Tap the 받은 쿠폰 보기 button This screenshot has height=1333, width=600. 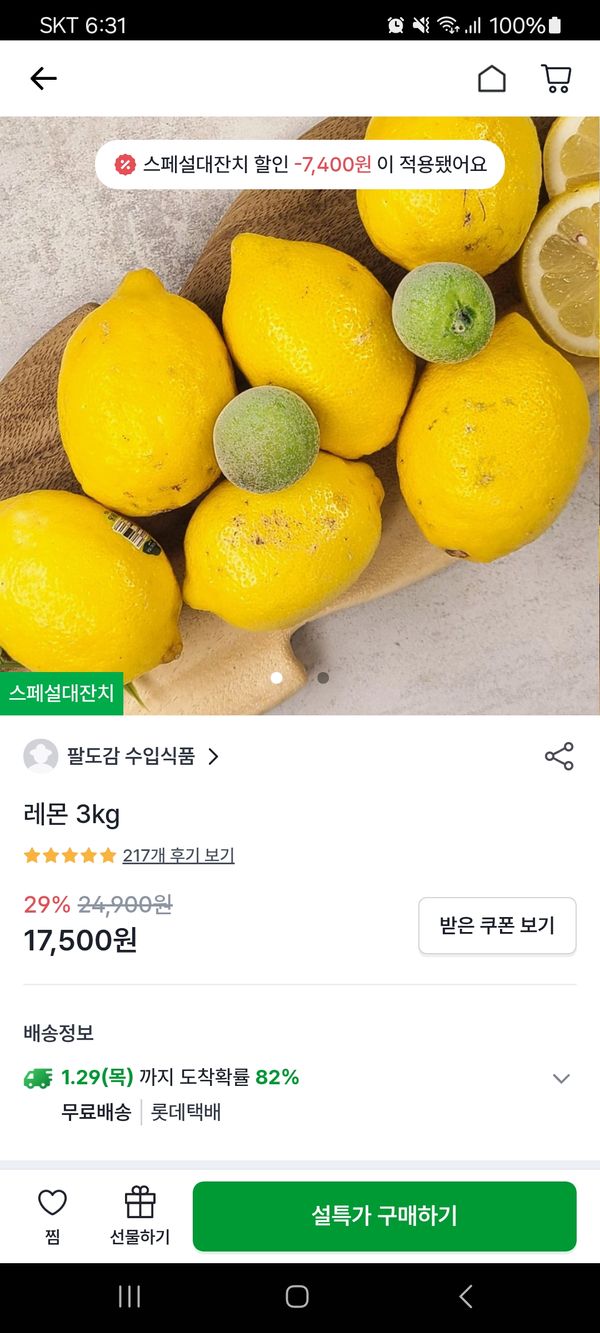coord(497,925)
